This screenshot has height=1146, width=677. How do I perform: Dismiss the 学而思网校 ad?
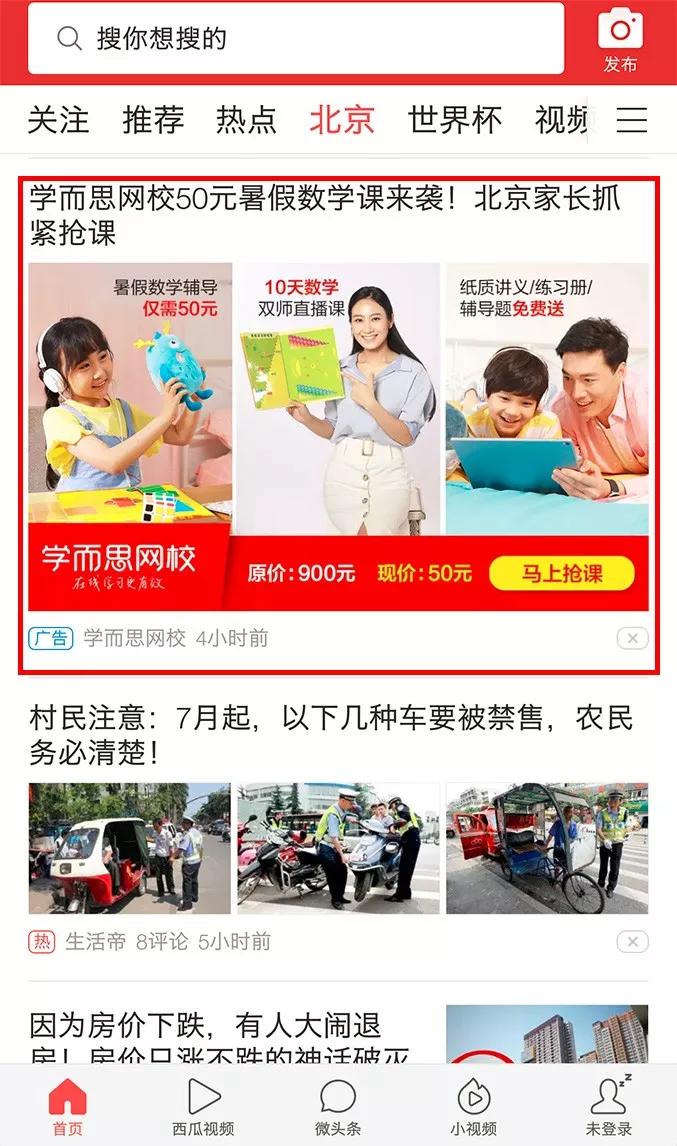pyautogui.click(x=632, y=638)
